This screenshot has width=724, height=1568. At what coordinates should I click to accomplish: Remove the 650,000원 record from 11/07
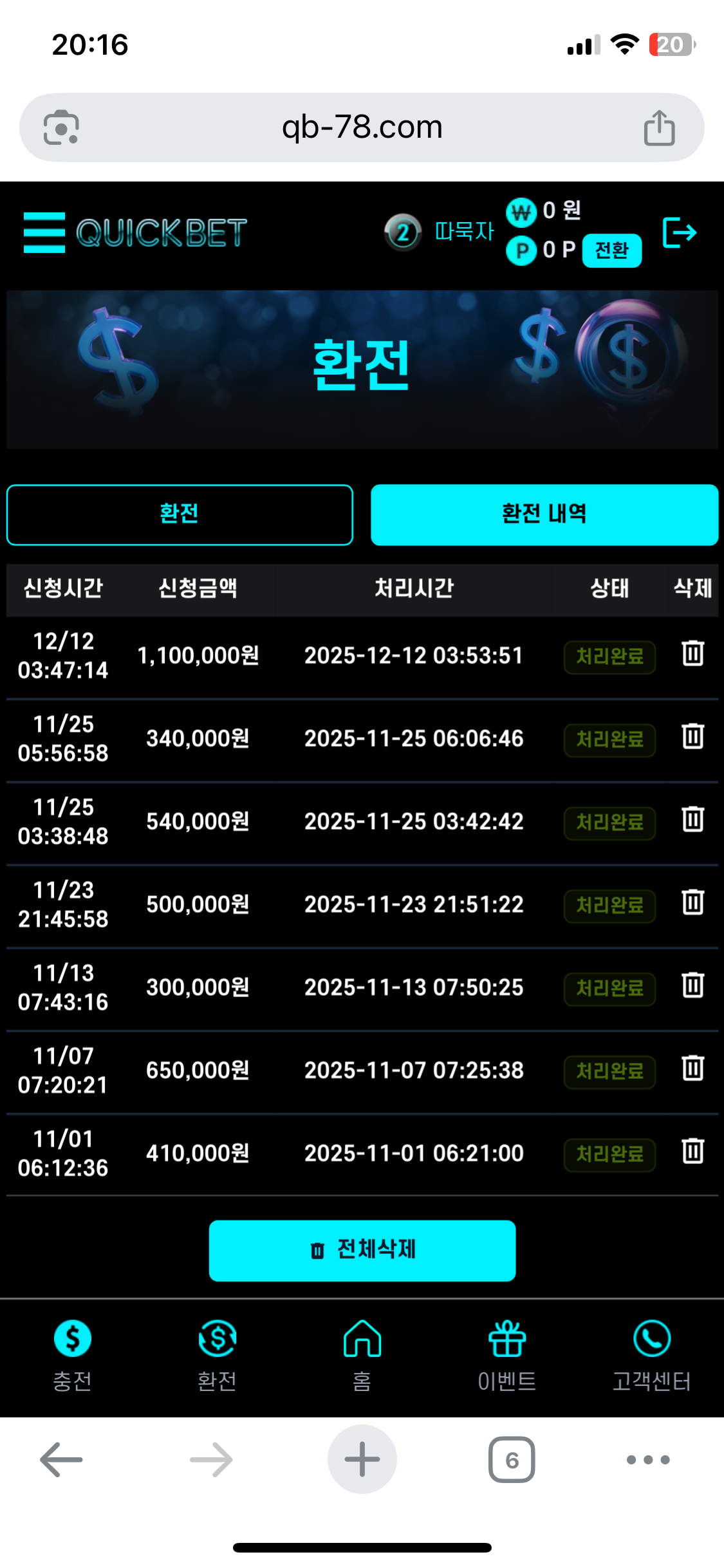point(692,1069)
